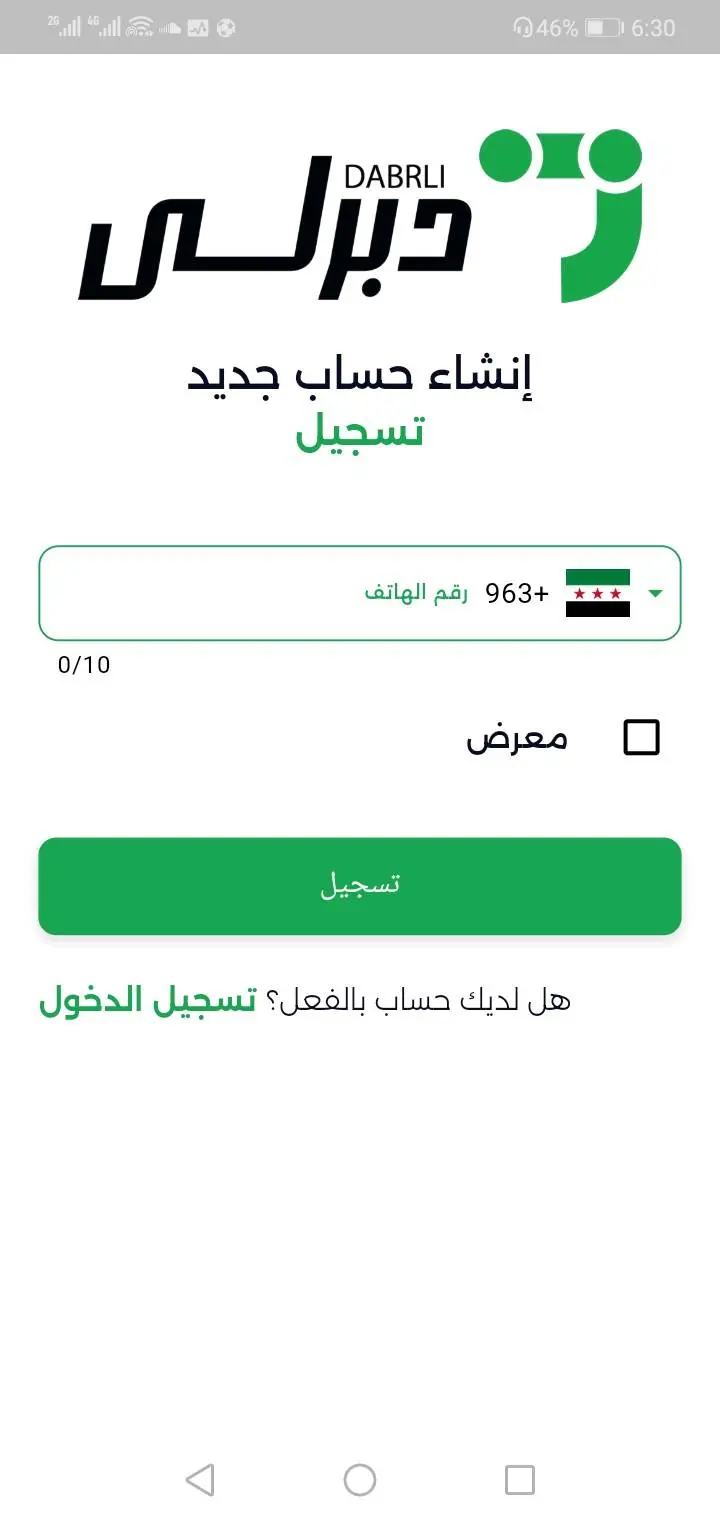Go back using system back button

[x=200, y=1480]
